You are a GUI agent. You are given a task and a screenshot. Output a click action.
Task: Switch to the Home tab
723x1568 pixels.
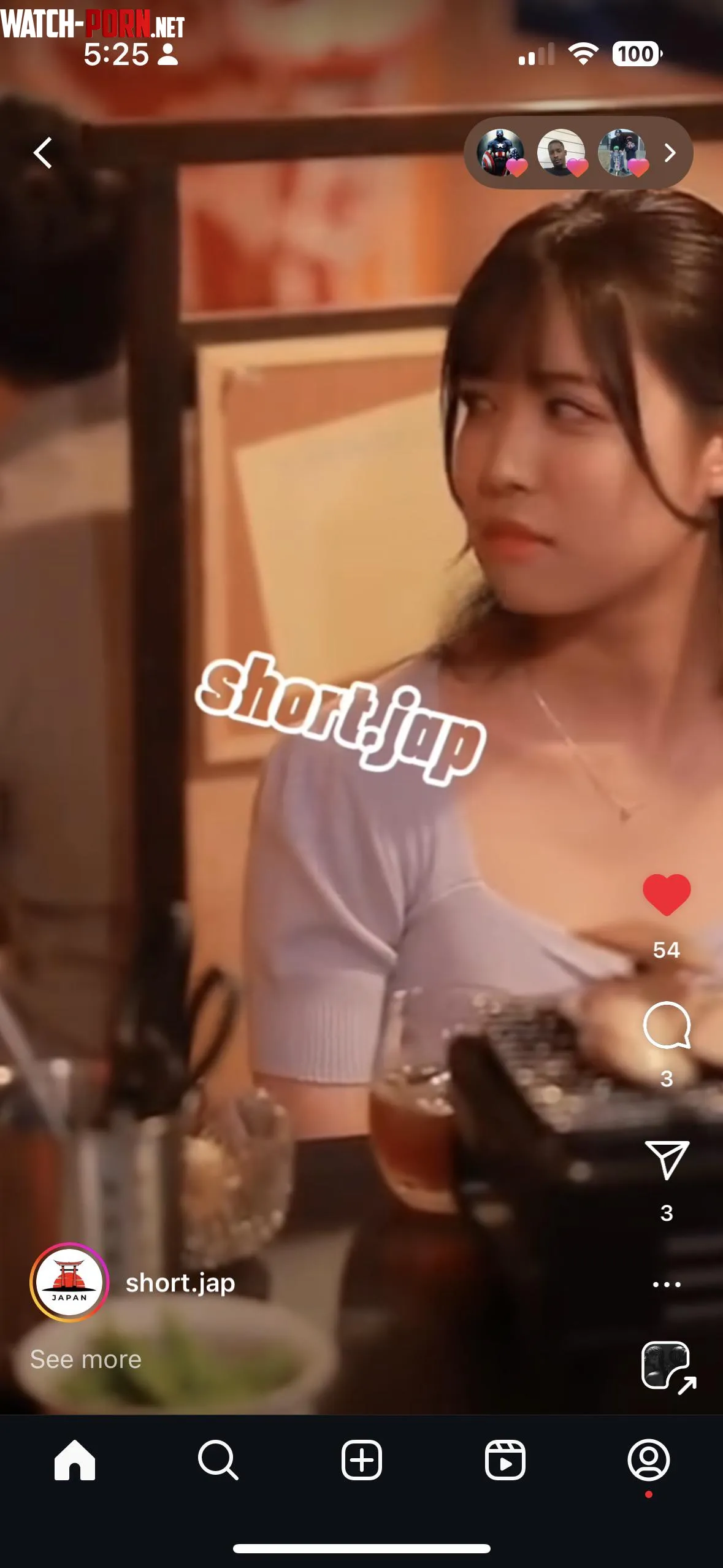tap(74, 1460)
